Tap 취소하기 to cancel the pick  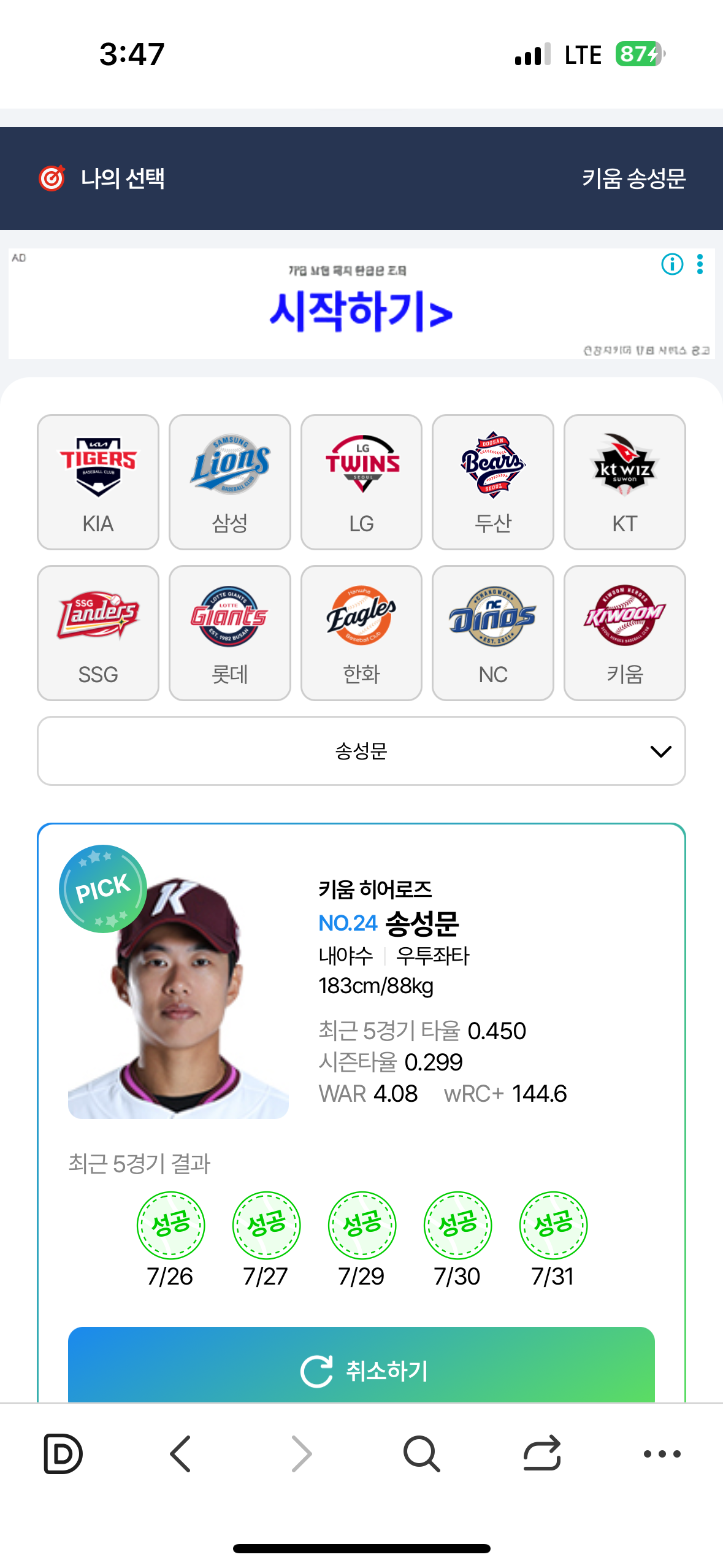pyautogui.click(x=361, y=1369)
